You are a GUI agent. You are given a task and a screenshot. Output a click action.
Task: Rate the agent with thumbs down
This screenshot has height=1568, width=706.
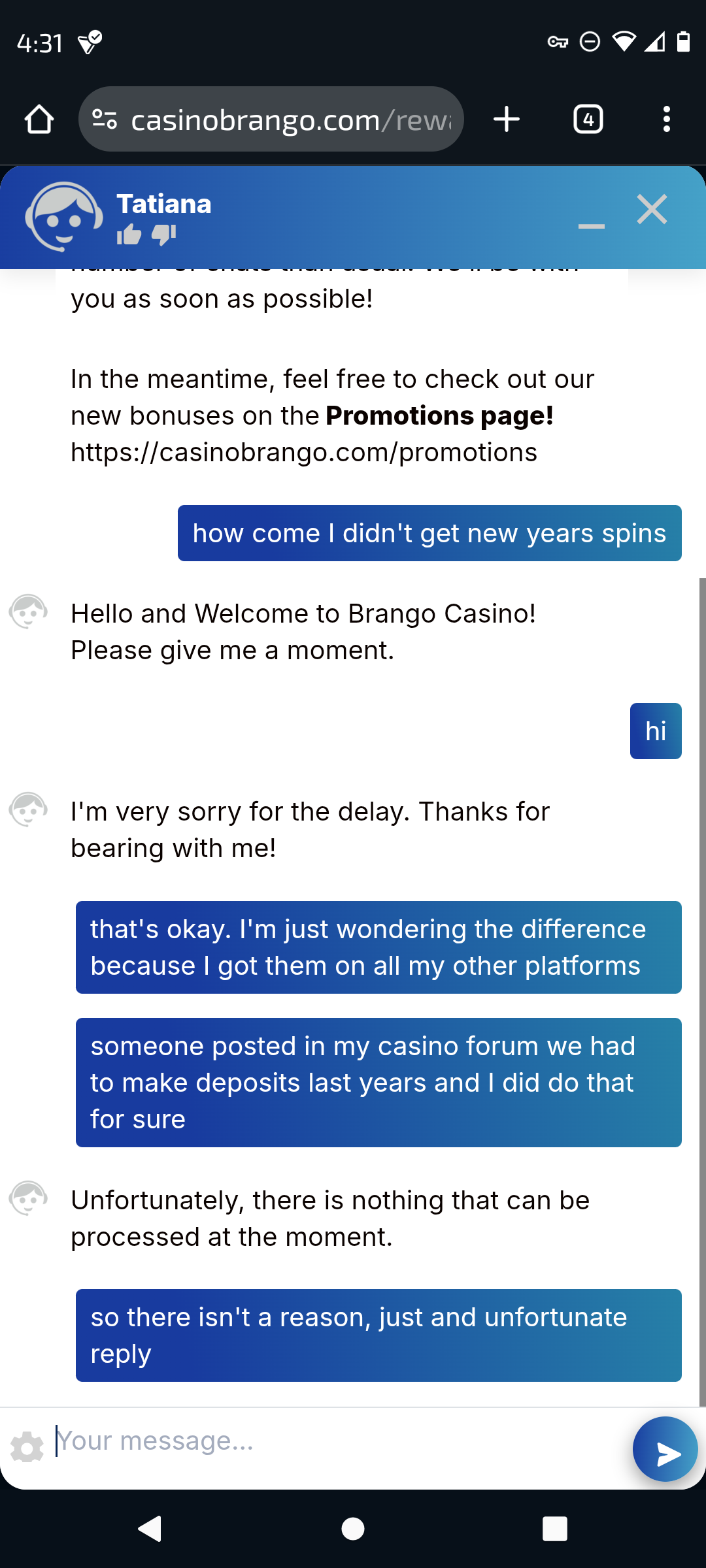164,235
